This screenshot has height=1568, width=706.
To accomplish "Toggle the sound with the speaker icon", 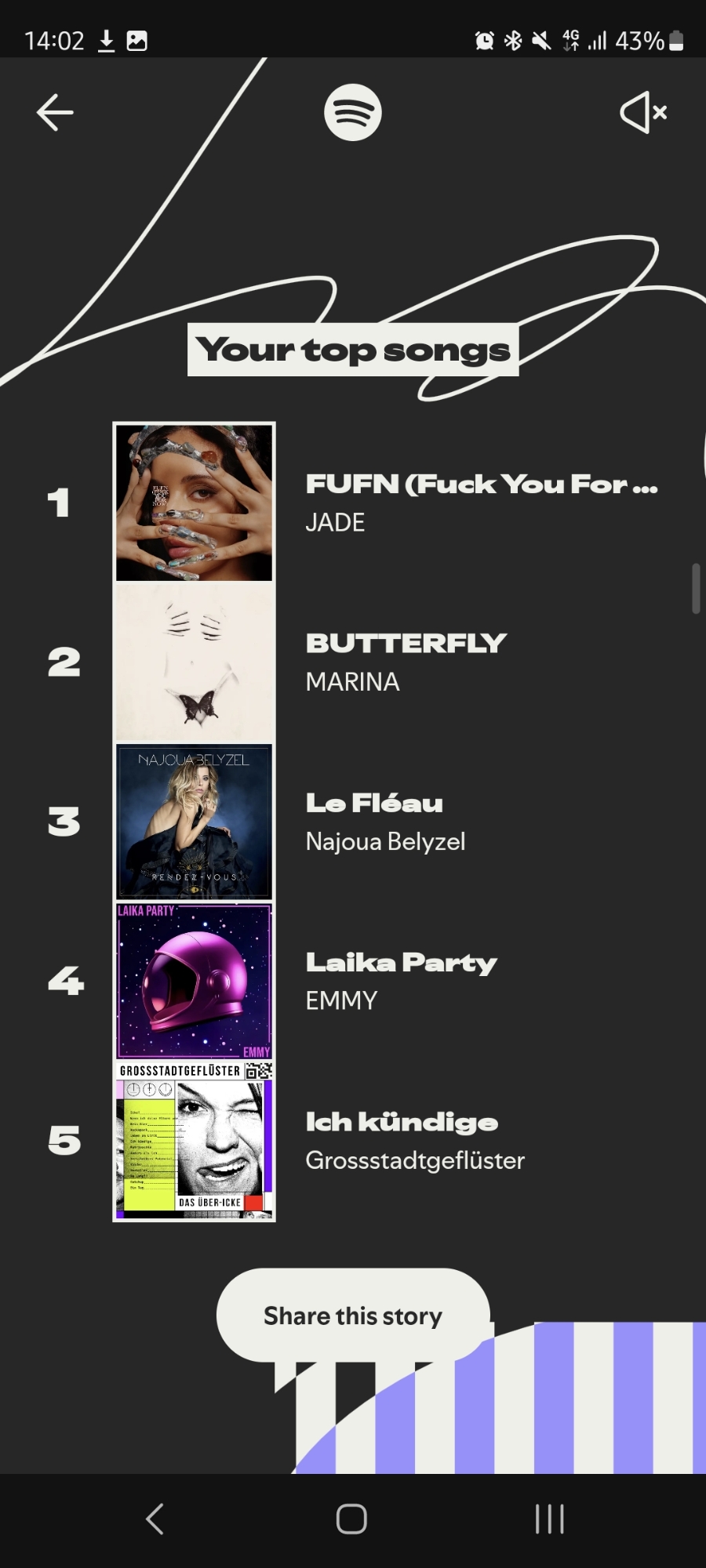I will click(x=643, y=113).
